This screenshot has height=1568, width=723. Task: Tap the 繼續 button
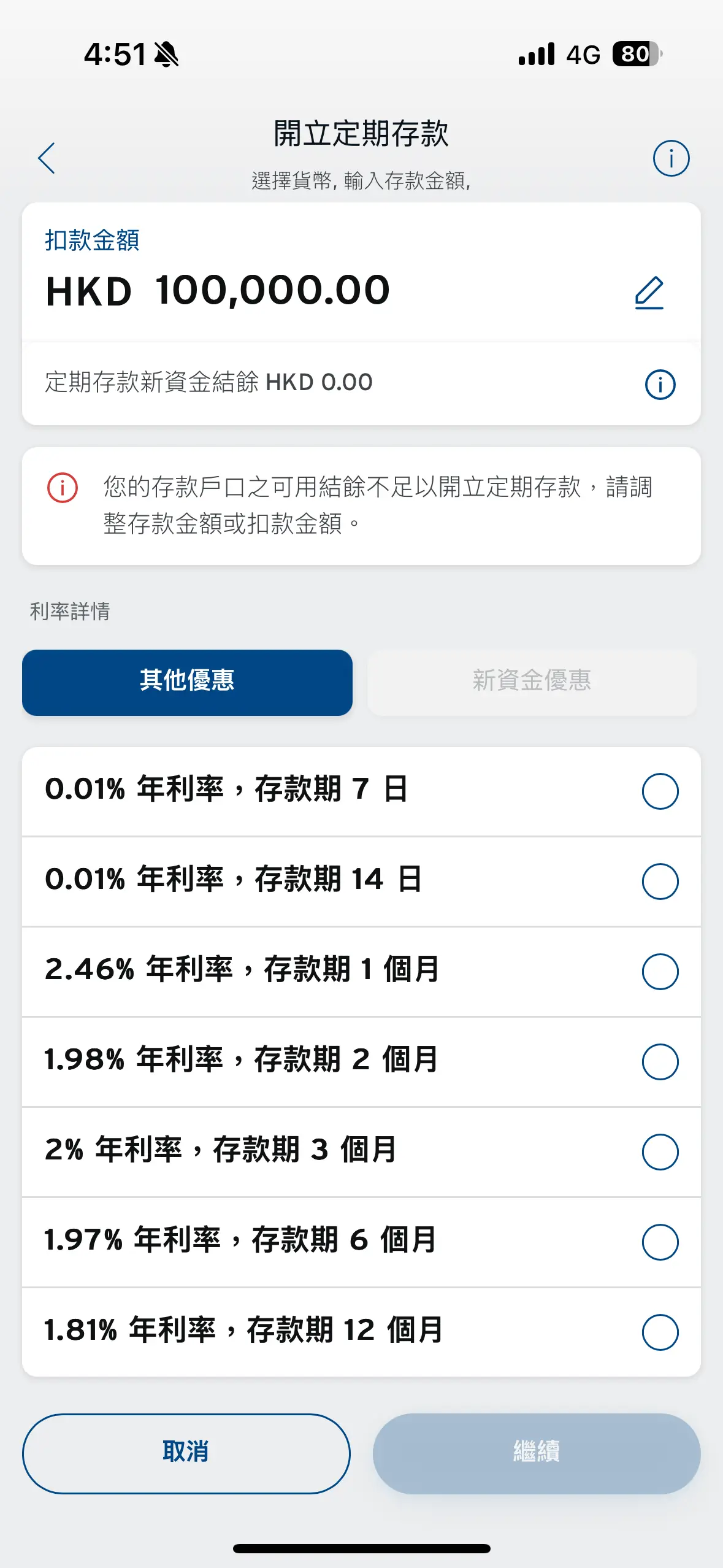537,1453
